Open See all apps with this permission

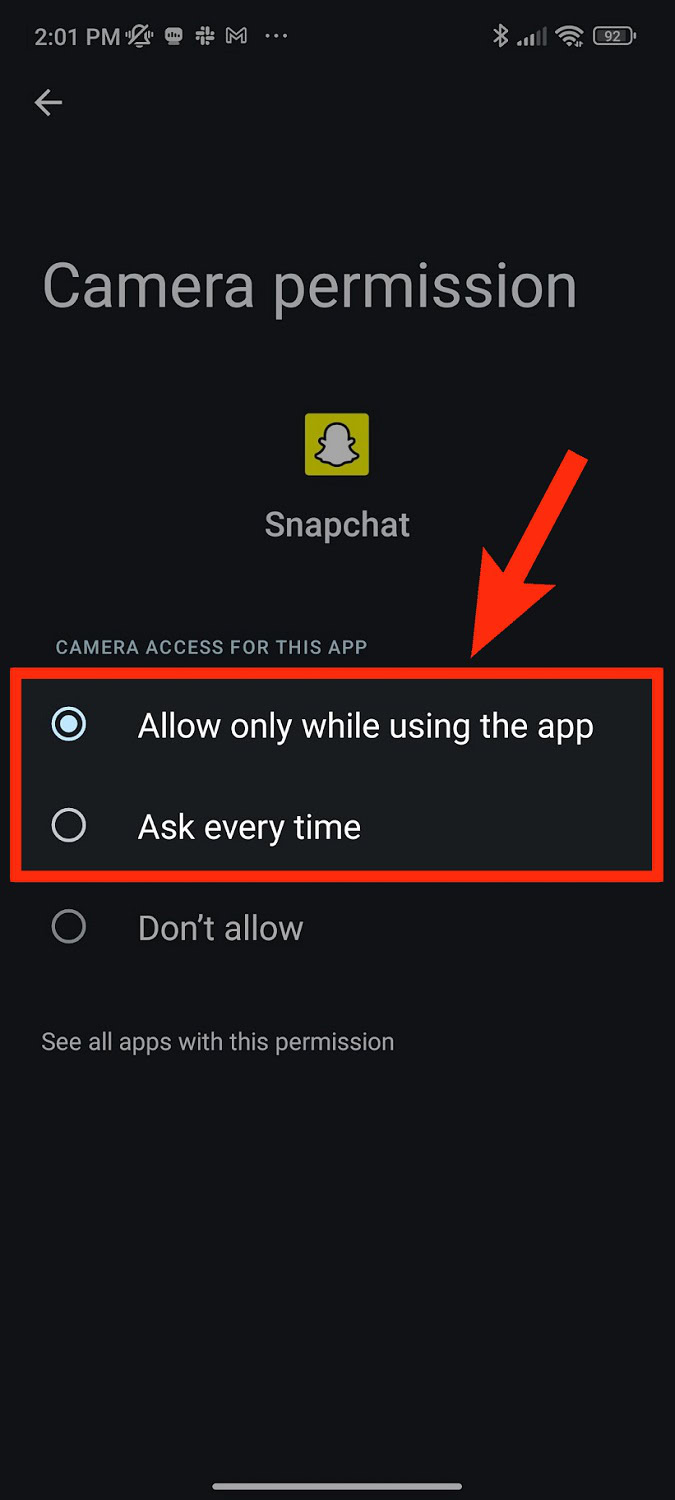pyautogui.click(x=217, y=1041)
